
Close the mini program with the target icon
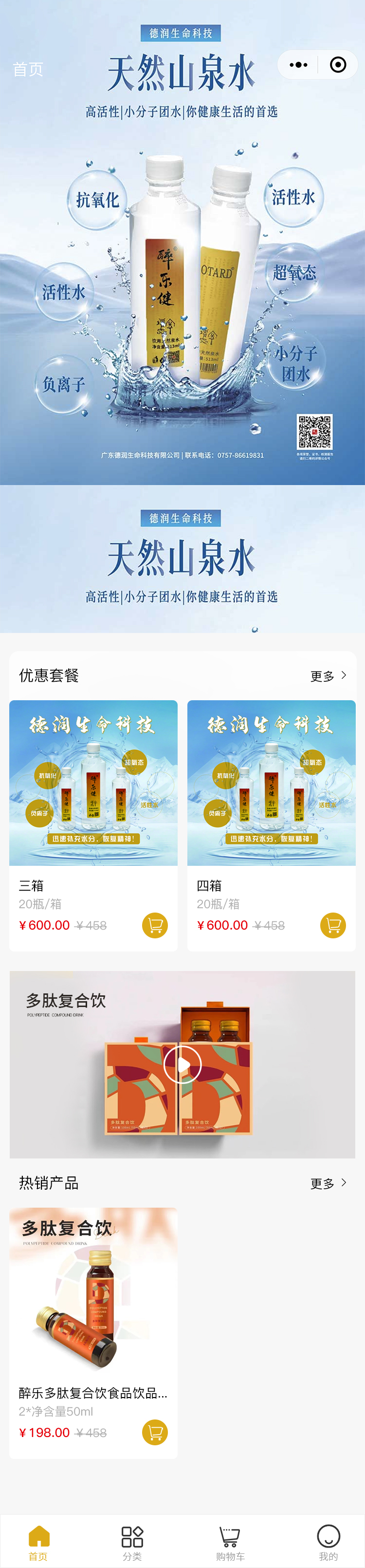[338, 64]
